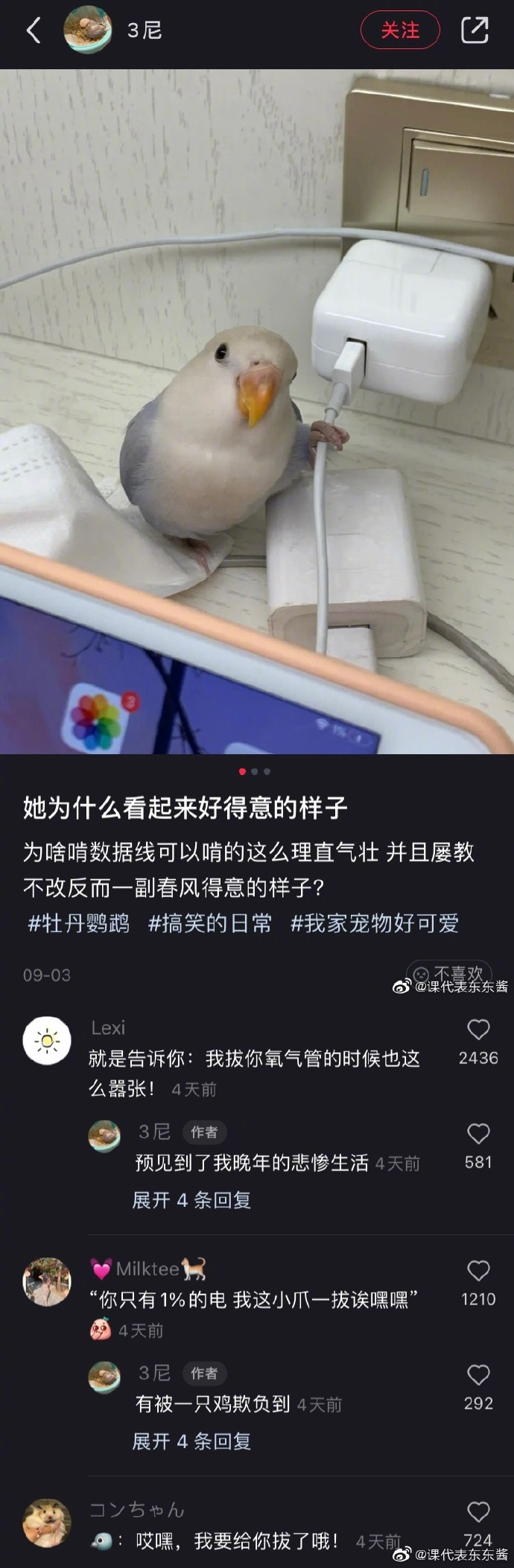This screenshot has width=514, height=1568.
Task: Like Milktee's comment
Action: coord(478,1271)
